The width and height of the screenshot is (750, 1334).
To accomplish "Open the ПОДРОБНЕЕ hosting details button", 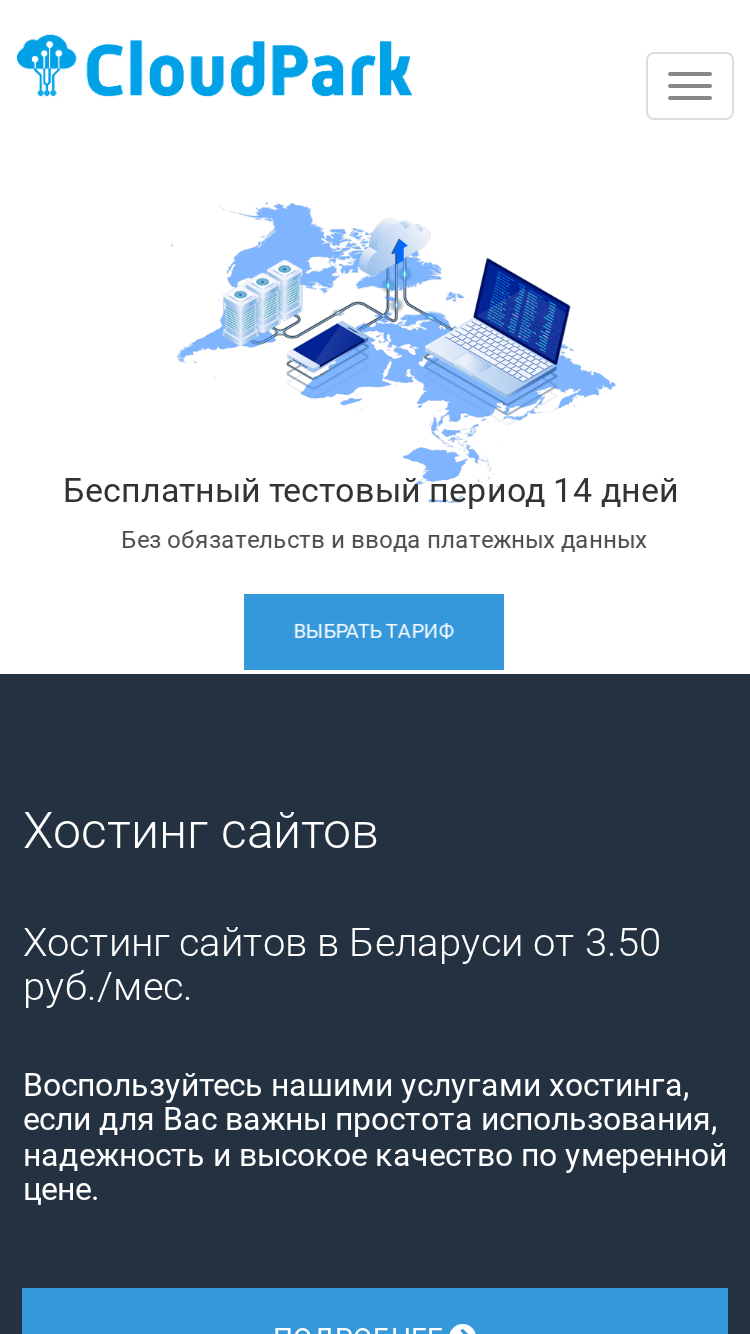I will tap(375, 1312).
